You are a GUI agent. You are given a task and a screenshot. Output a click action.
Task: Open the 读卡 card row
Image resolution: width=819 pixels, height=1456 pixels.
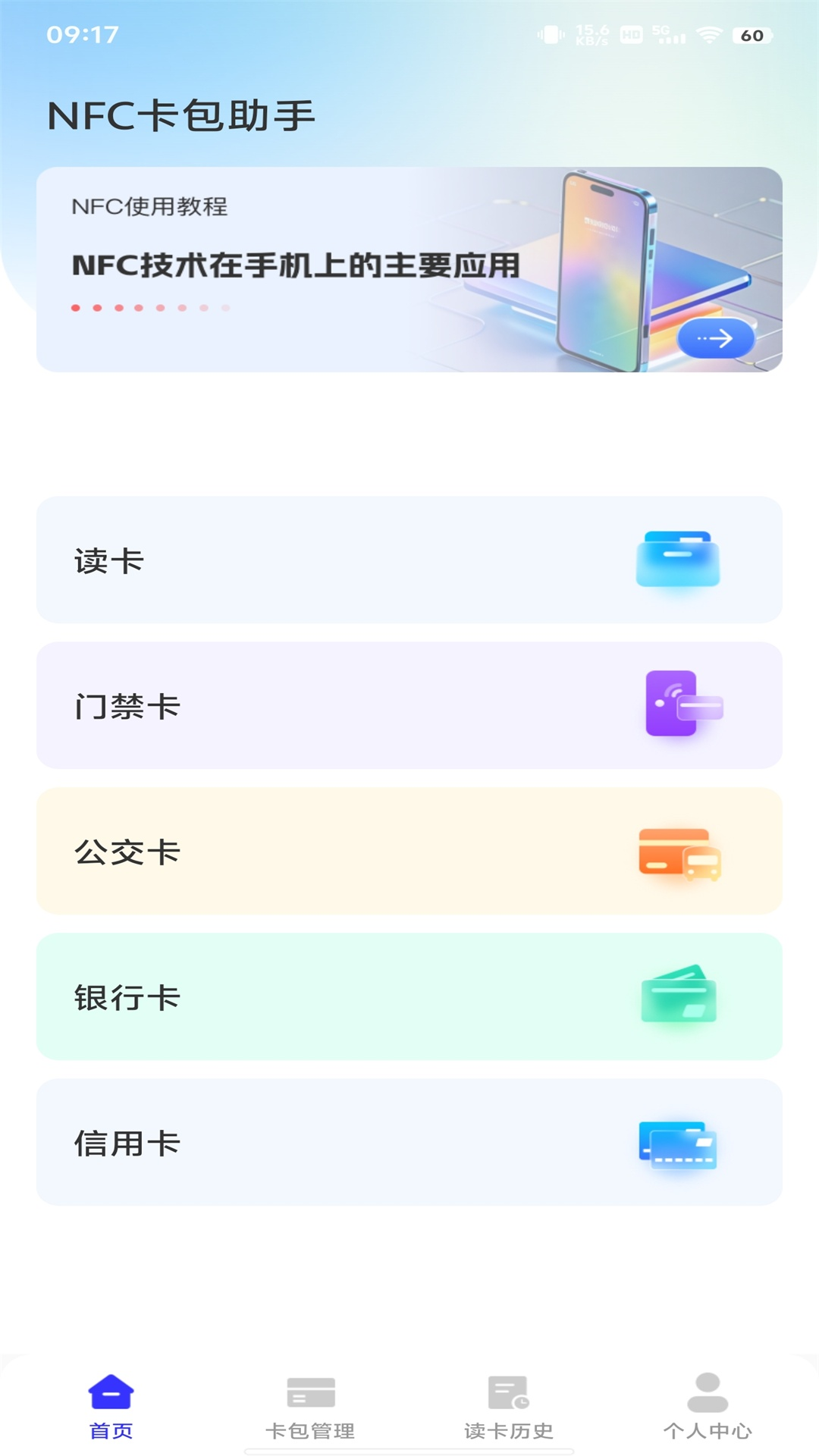click(x=409, y=560)
